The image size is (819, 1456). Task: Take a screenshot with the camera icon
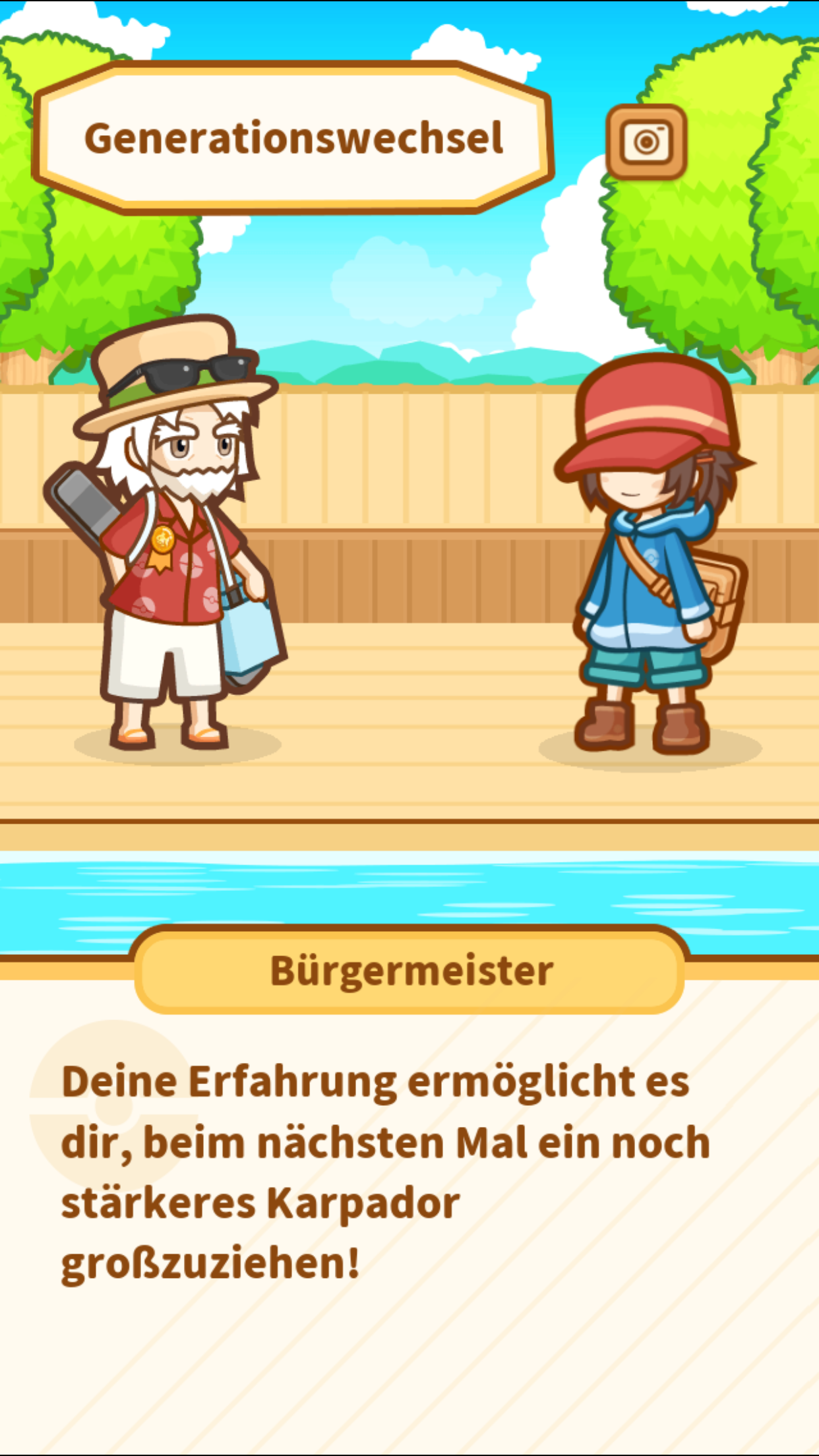tap(646, 142)
